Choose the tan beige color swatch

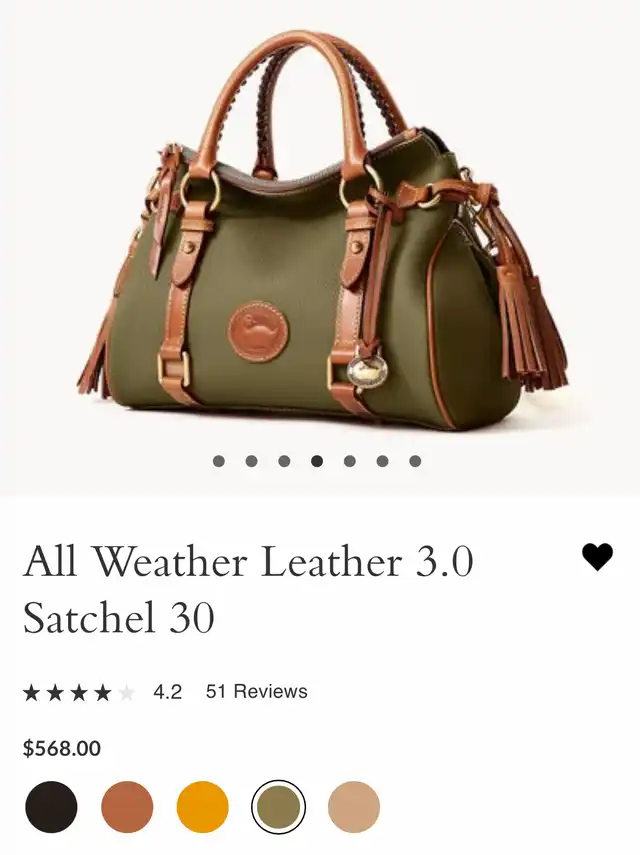[x=354, y=807]
